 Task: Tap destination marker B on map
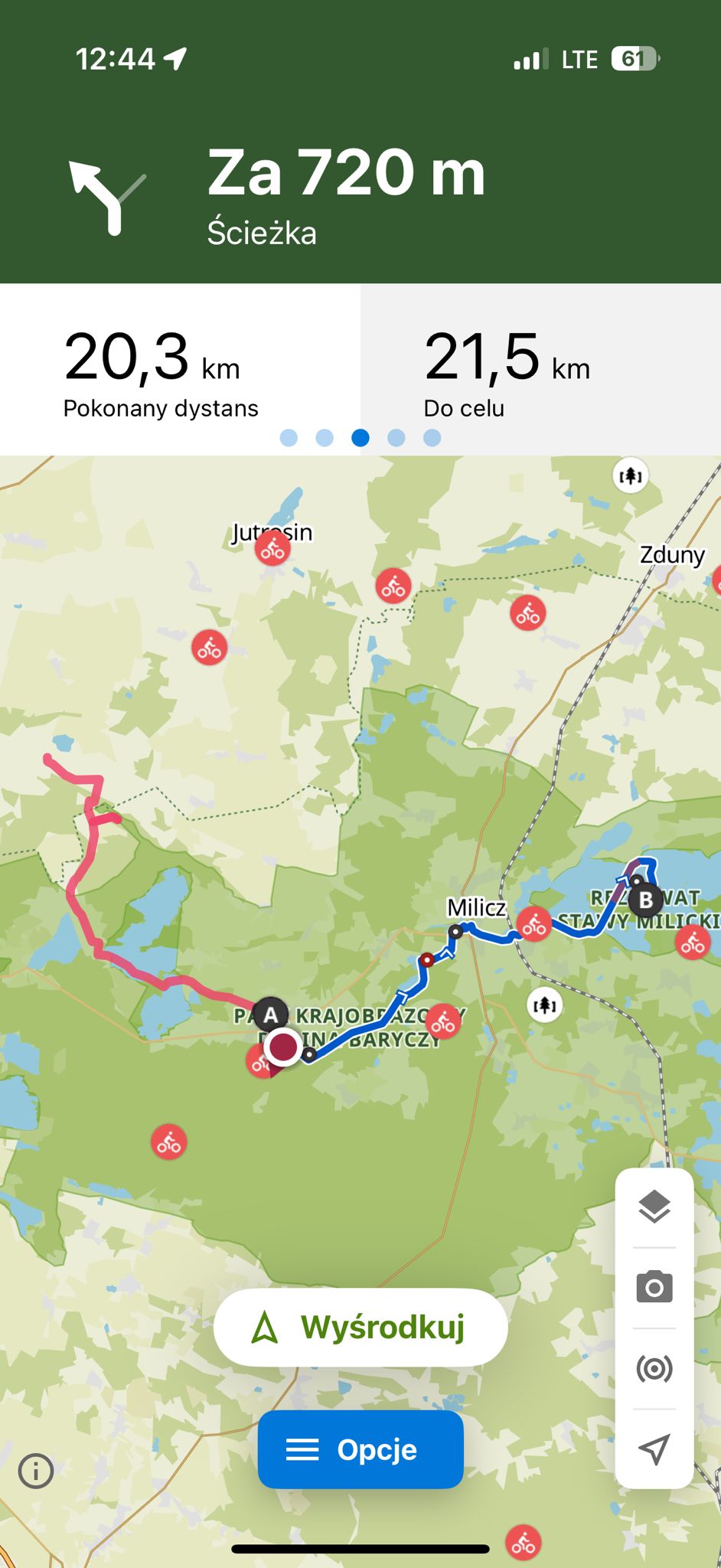[x=646, y=900]
